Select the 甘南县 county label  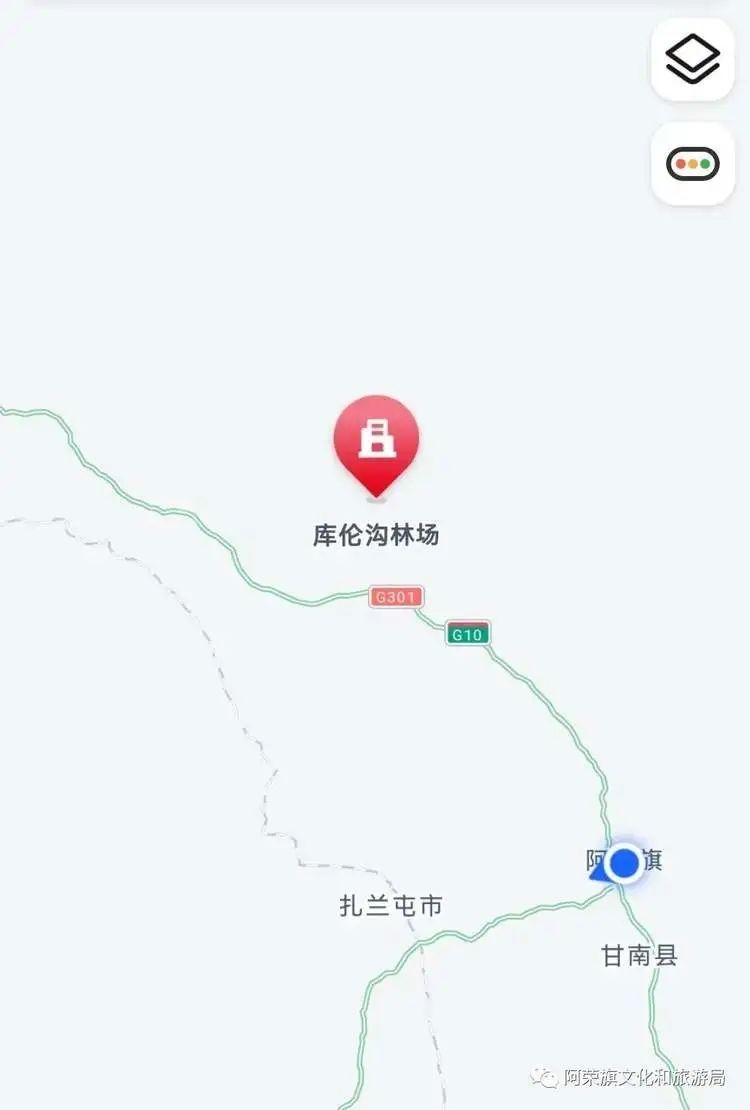click(x=639, y=954)
